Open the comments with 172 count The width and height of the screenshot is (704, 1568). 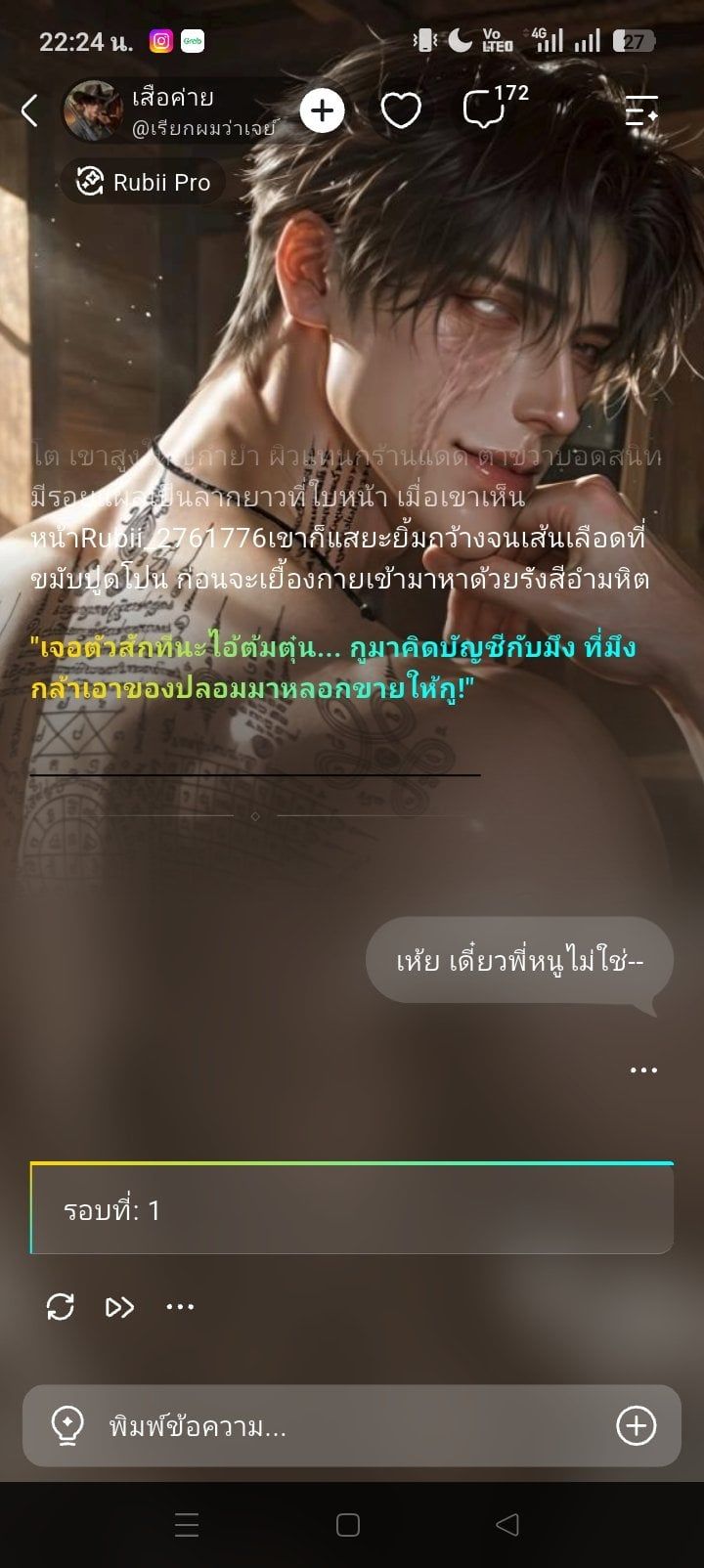coord(494,107)
